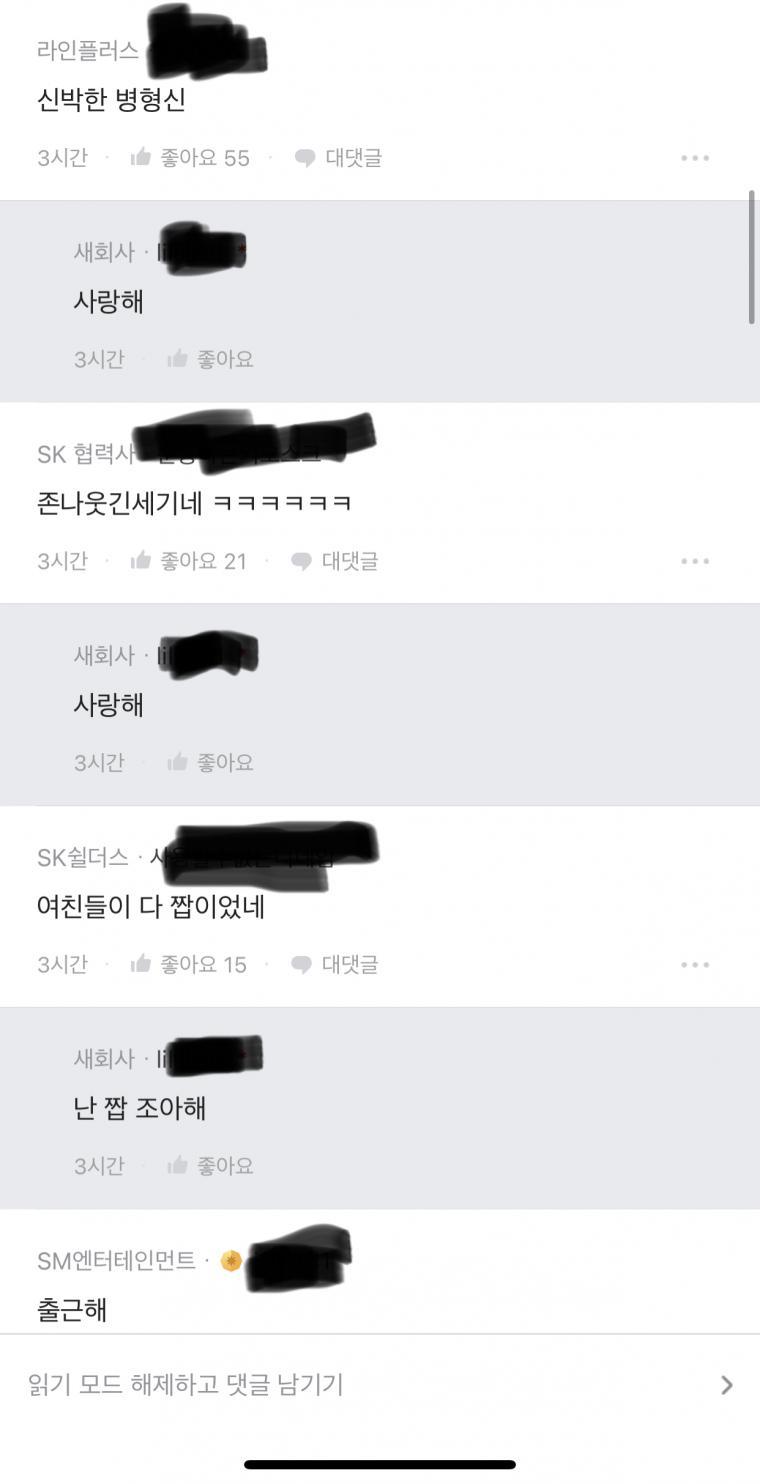This screenshot has height=1484, width=760.
Task: Like the reply '난 짭 조아해'
Action: pos(211,1165)
